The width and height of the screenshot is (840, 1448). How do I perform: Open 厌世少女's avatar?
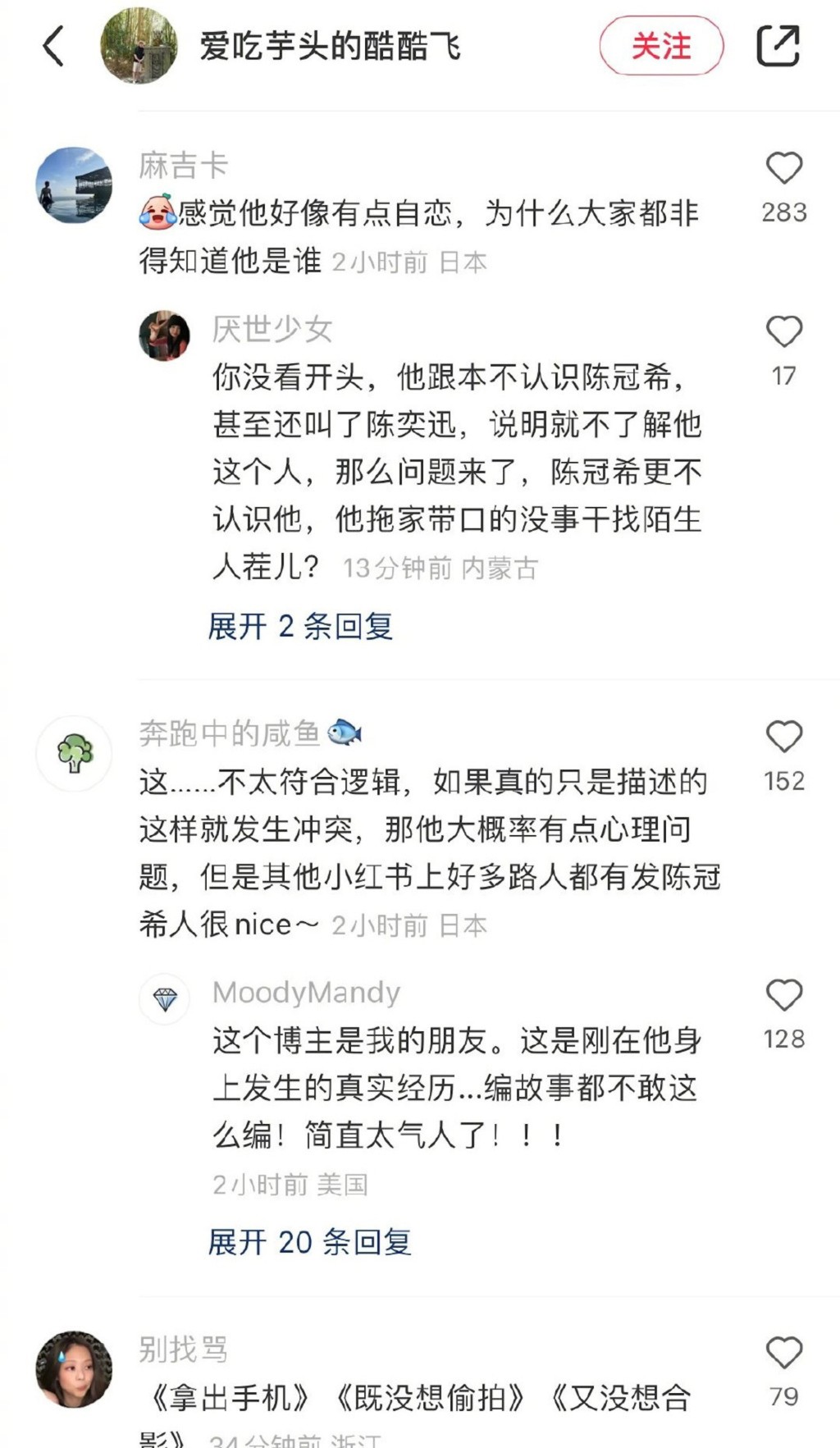[165, 336]
